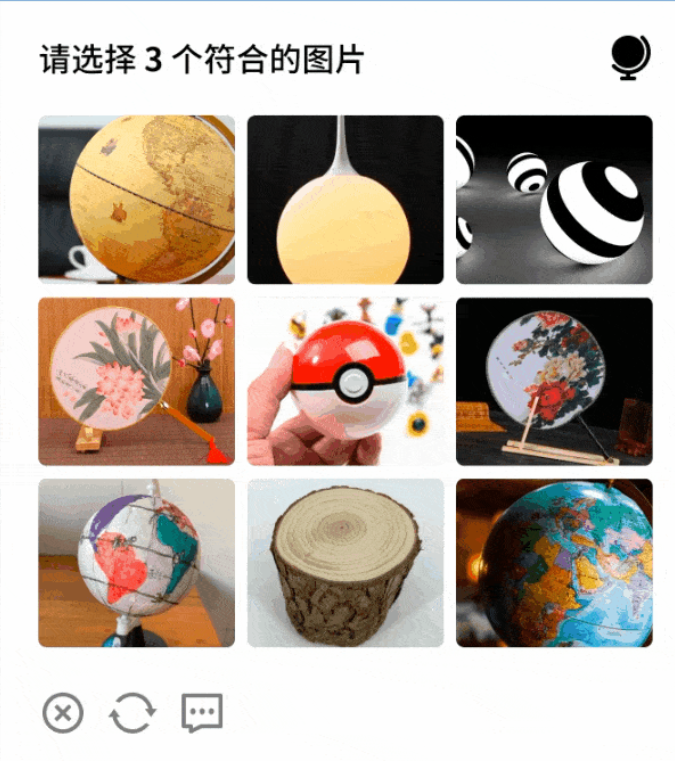675x761 pixels.
Task: Pick the red and white Poké Ball picture
Action: click(x=345, y=381)
